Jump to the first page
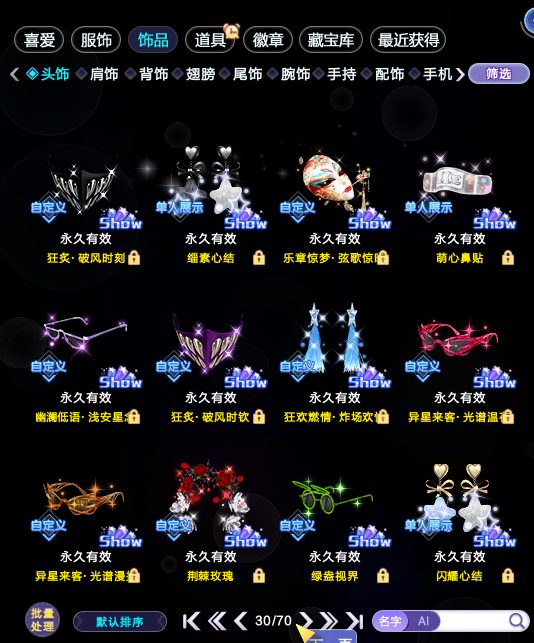The width and height of the screenshot is (534, 643). click(191, 621)
